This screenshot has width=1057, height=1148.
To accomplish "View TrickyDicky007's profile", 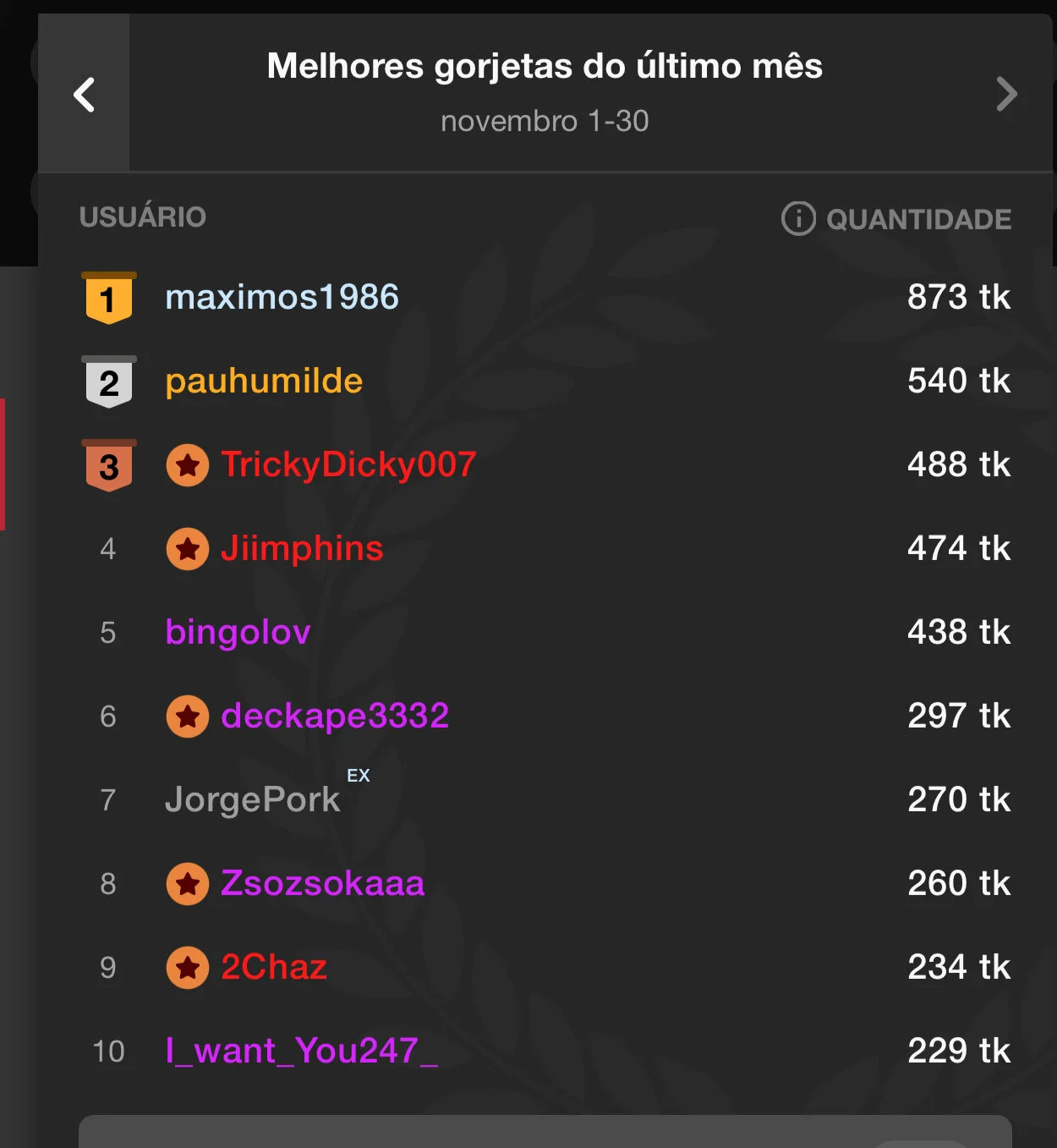I will point(348,464).
